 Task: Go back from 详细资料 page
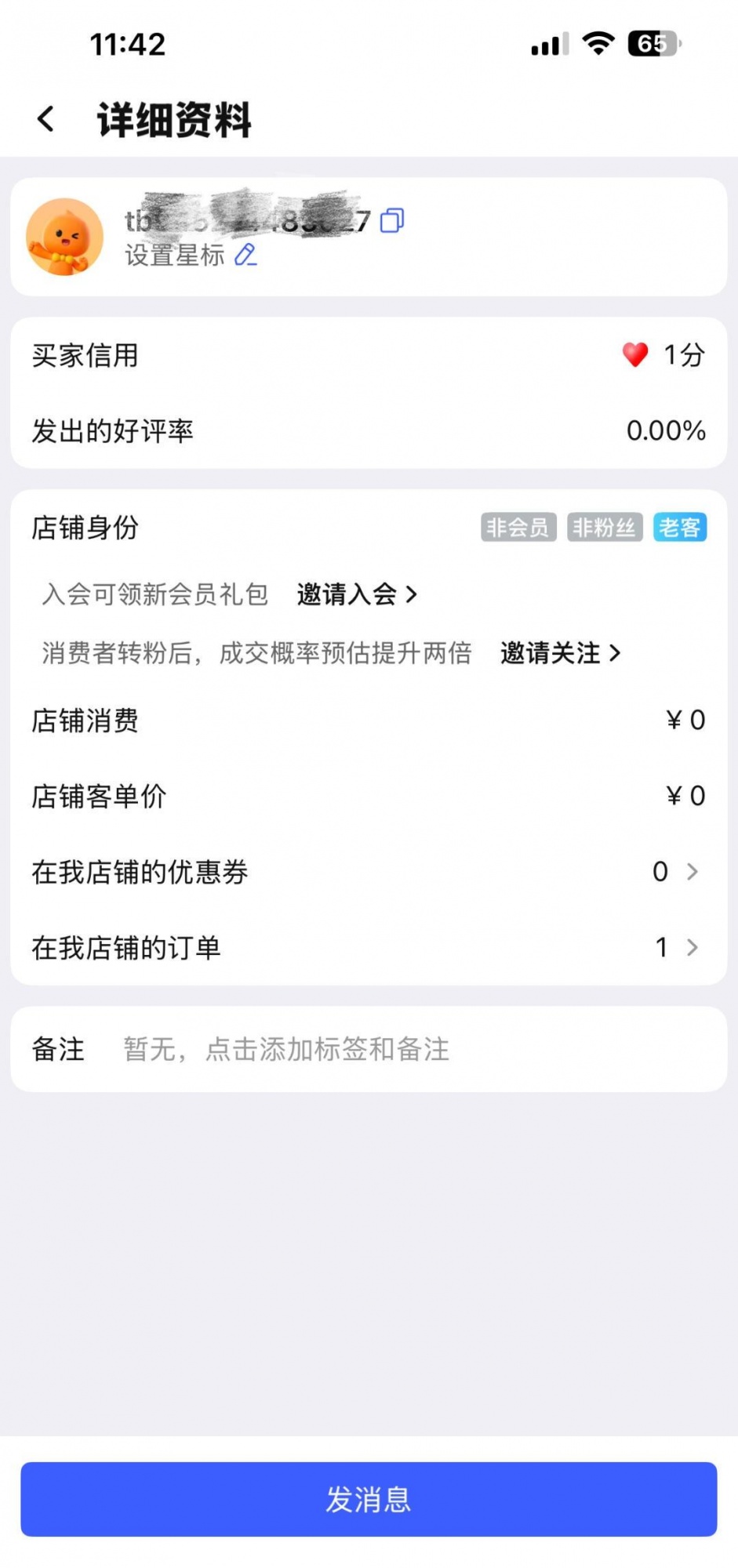[x=45, y=119]
